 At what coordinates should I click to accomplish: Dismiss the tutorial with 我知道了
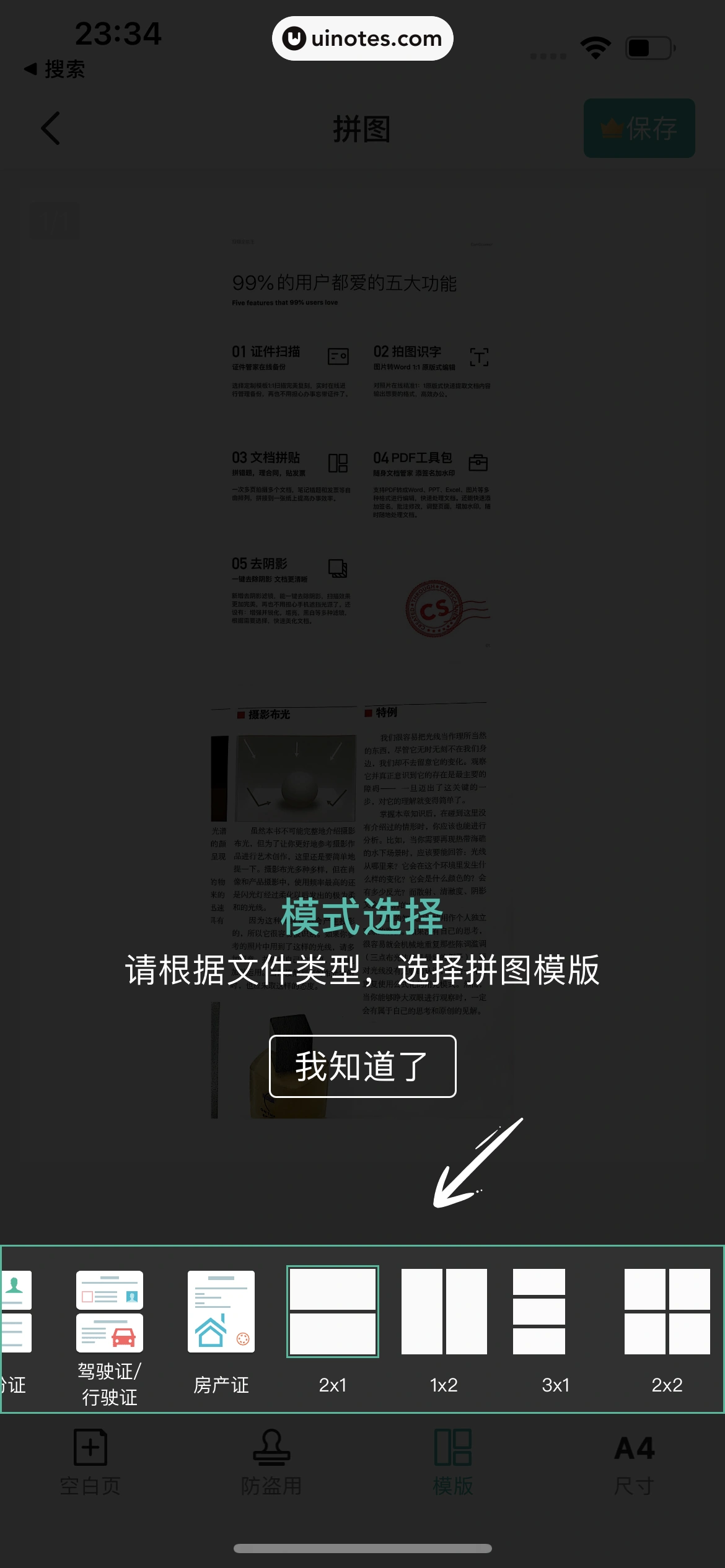(x=362, y=1066)
